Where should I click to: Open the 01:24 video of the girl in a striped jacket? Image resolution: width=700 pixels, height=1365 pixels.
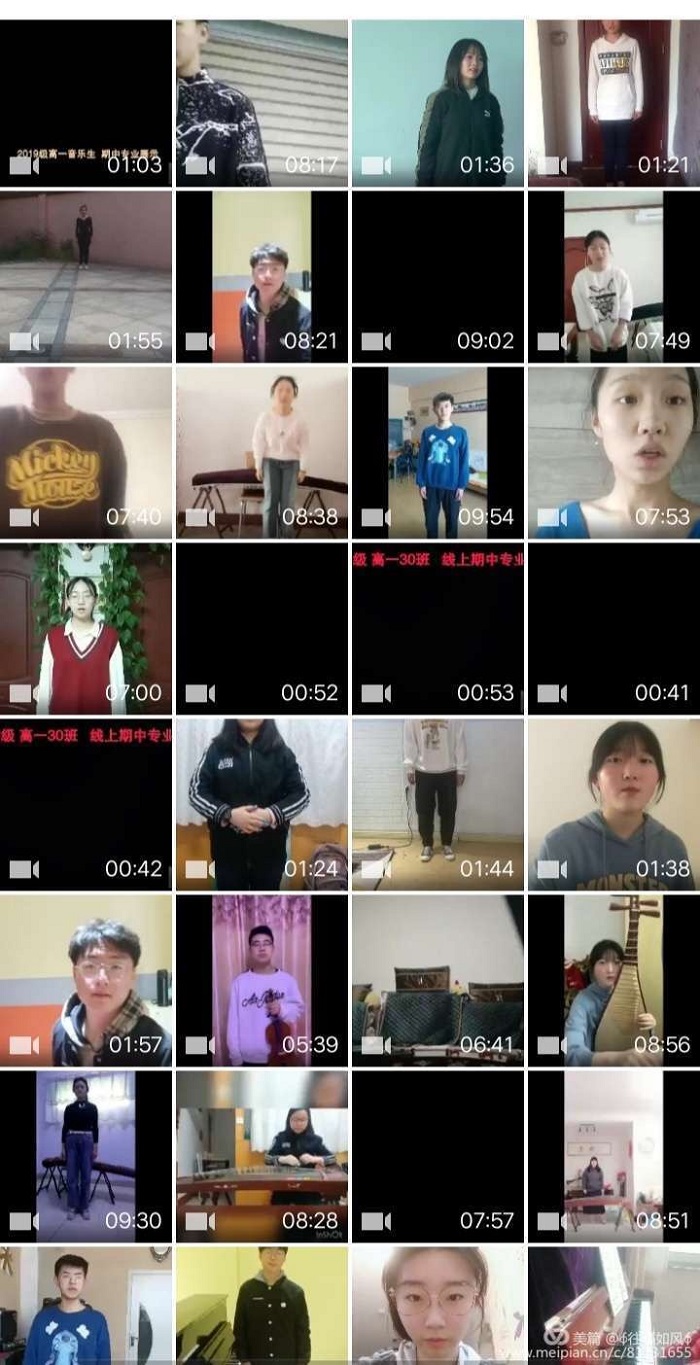pos(262,804)
